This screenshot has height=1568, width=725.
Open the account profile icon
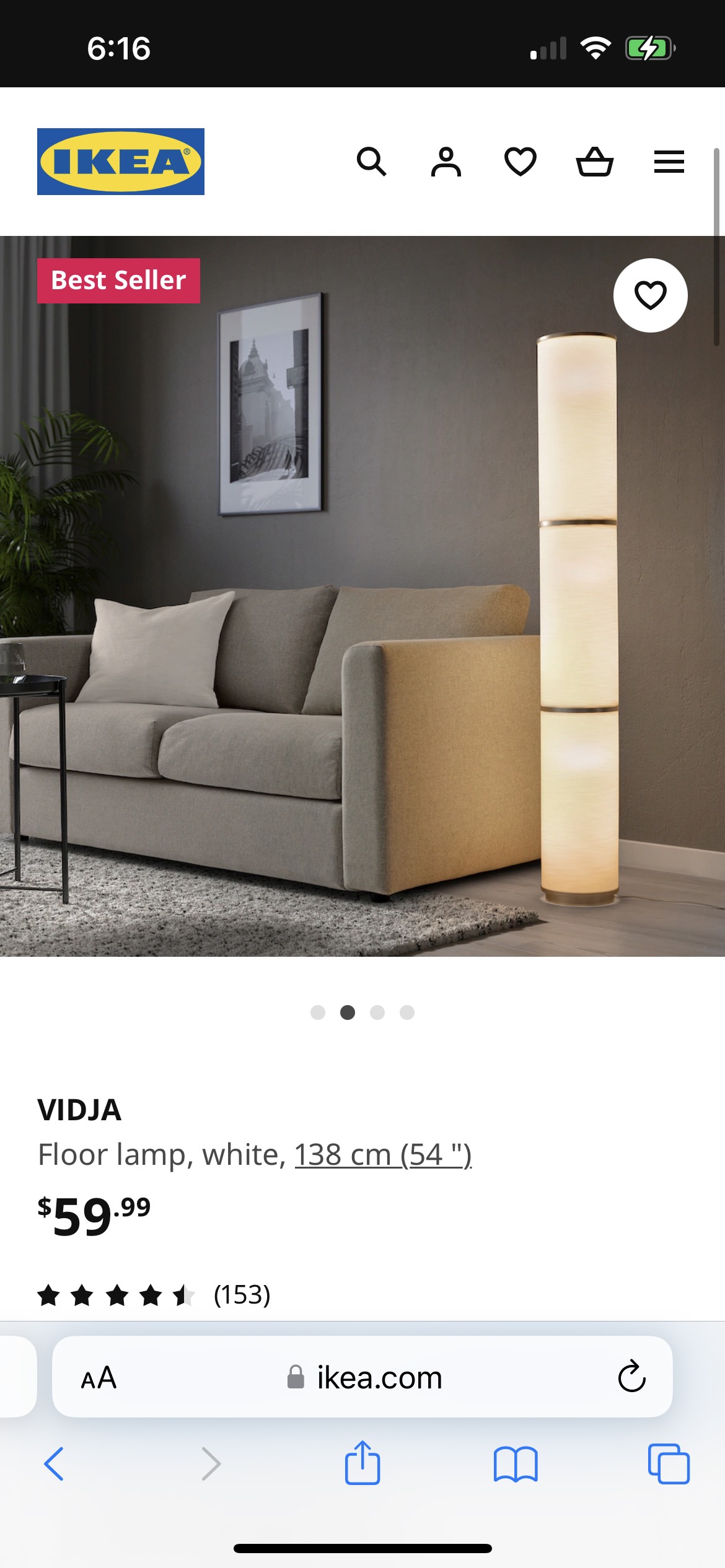[446, 162]
